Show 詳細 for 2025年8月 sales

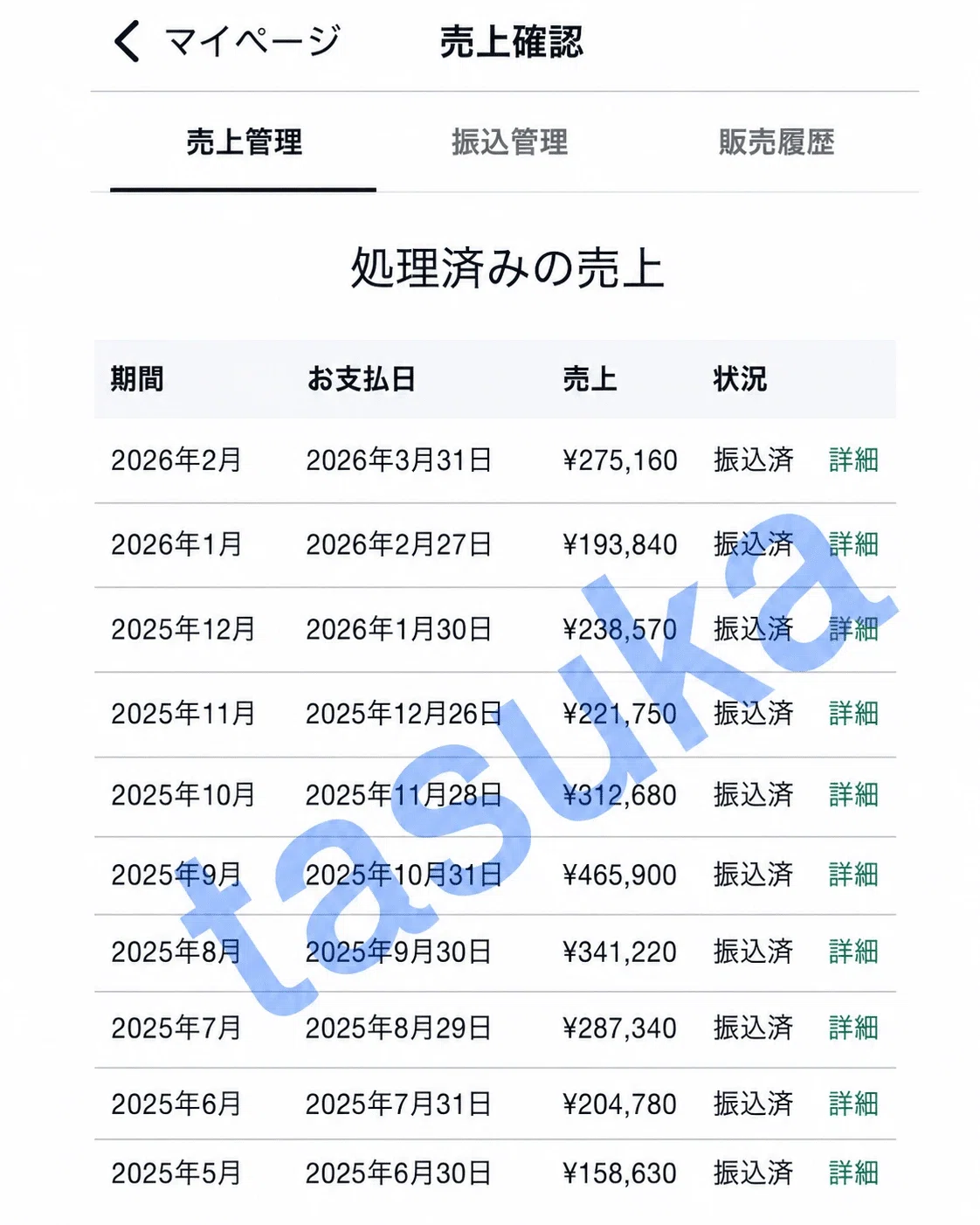(x=853, y=951)
